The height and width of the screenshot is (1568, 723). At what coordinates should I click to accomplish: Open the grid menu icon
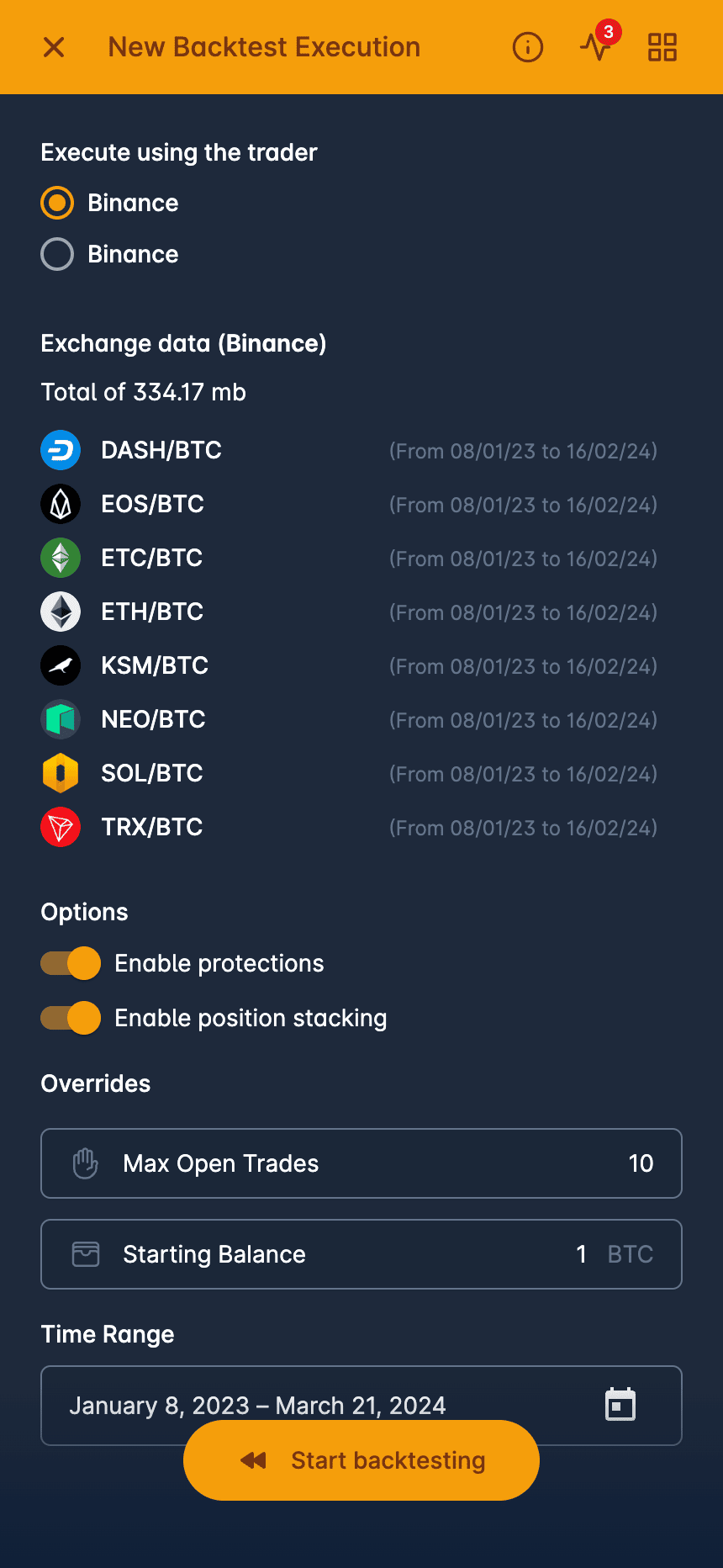[662, 47]
